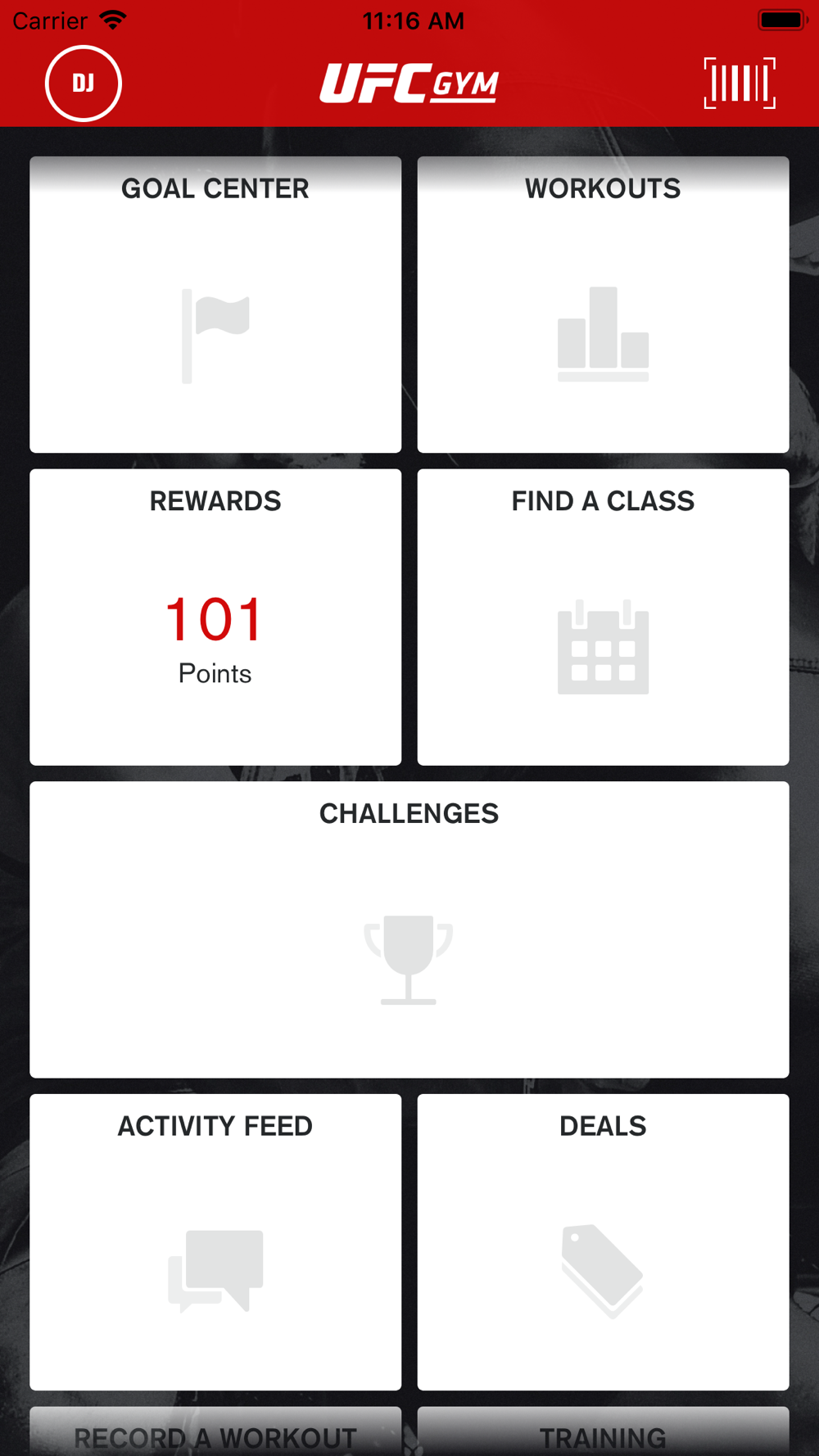View Rewards with 101 points
Screen dimensions: 819x1456
[x=215, y=617]
